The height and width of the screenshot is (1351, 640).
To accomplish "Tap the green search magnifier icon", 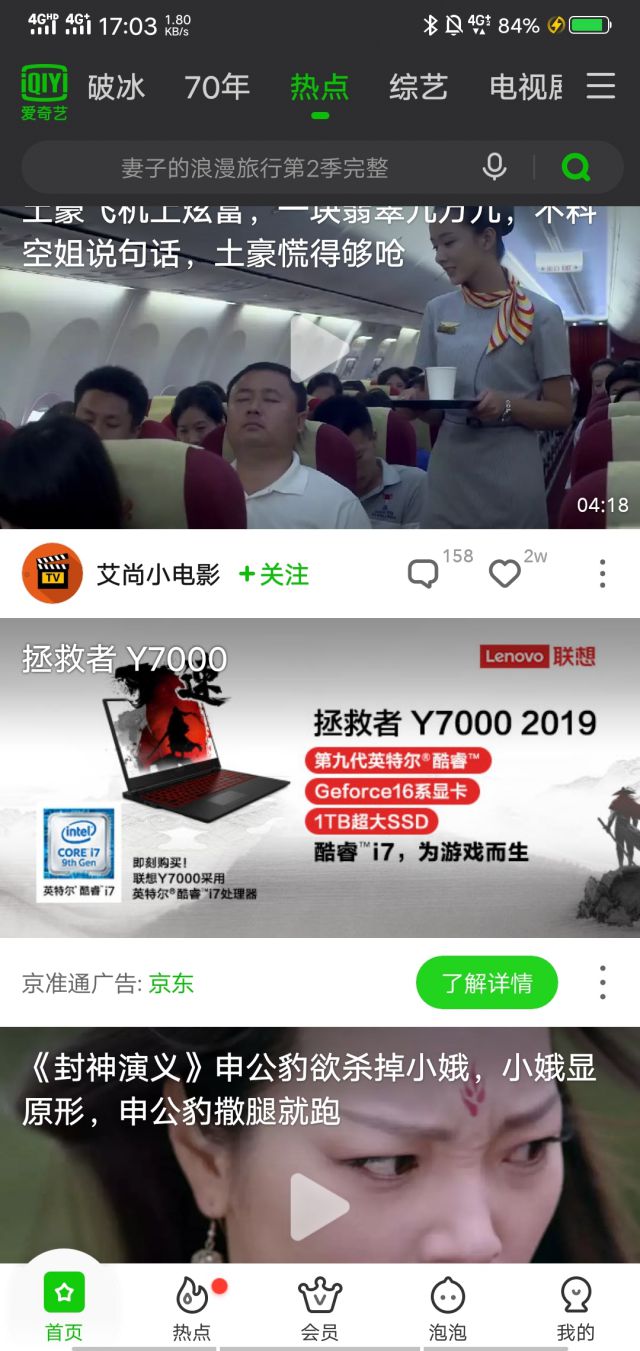I will 576,167.
